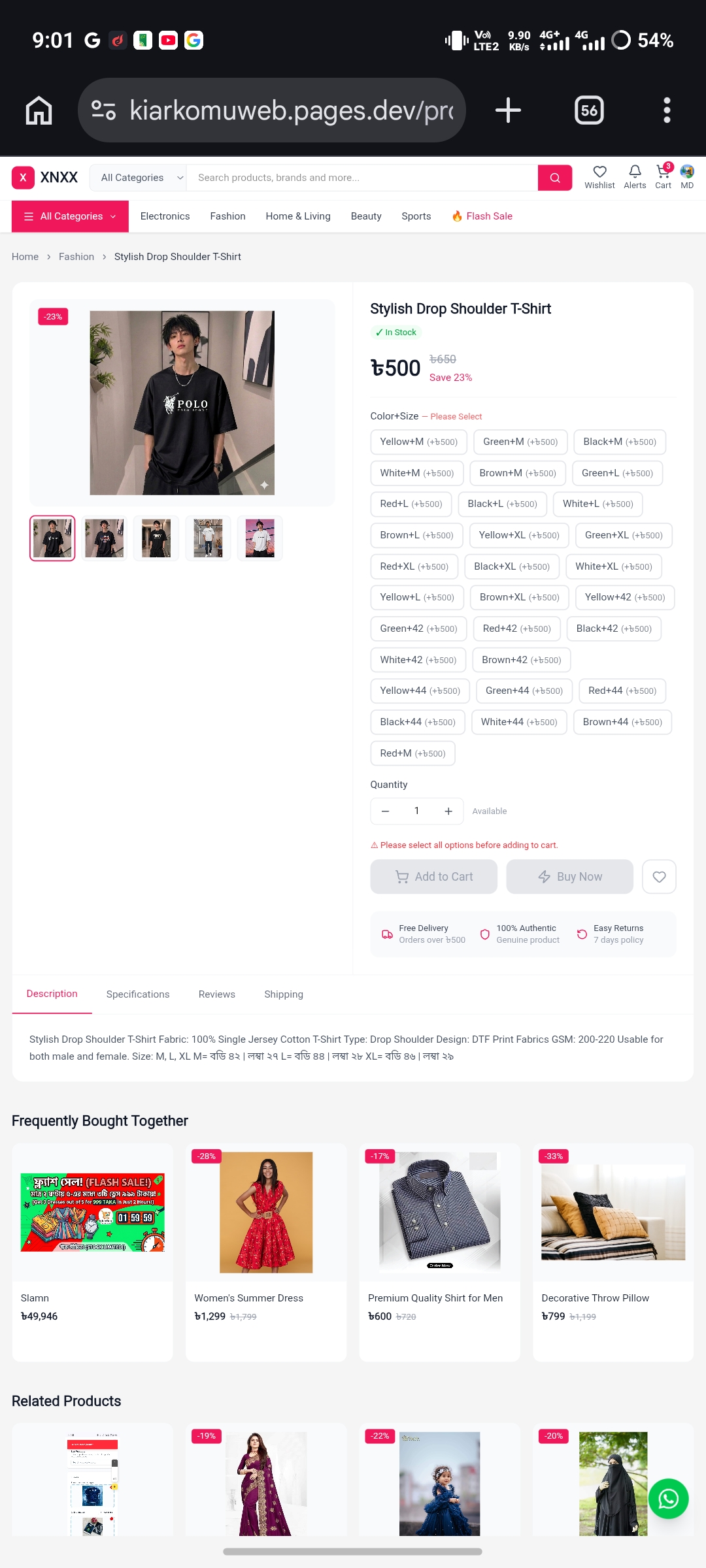Image resolution: width=706 pixels, height=1568 pixels.
Task: Increase quantity with the plus button
Action: pyautogui.click(x=448, y=811)
